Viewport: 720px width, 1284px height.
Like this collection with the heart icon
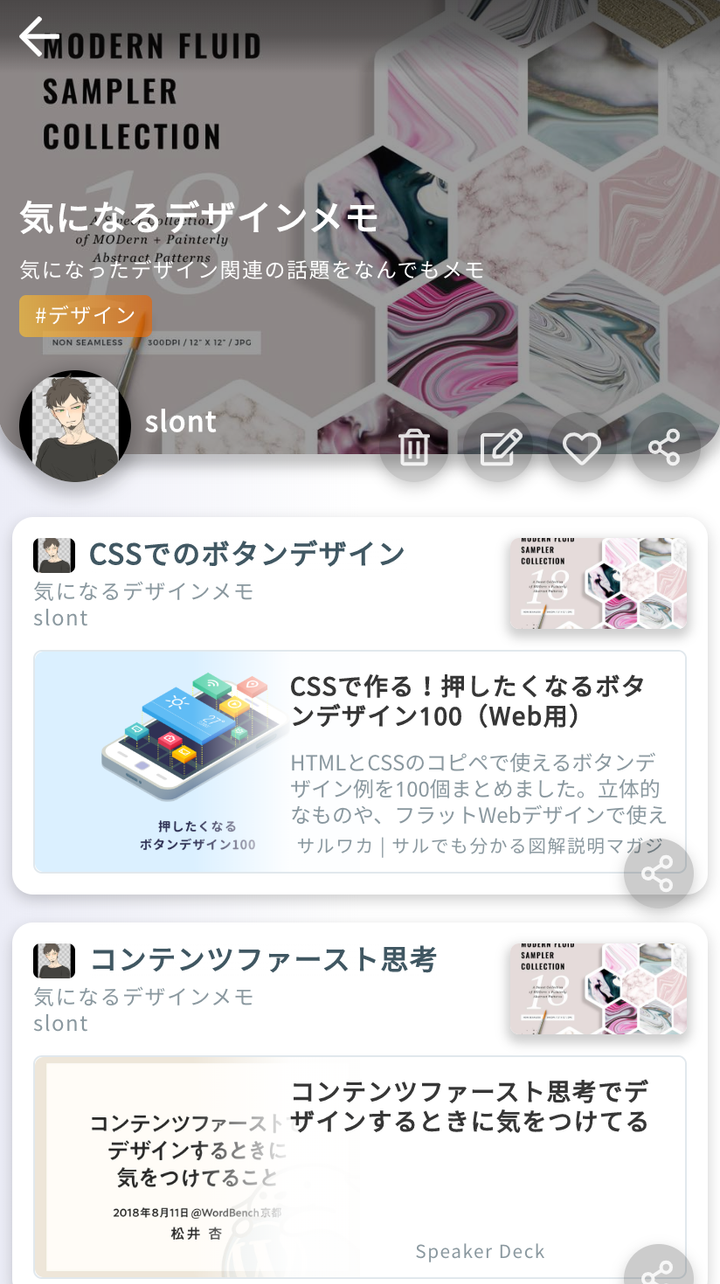pos(582,447)
